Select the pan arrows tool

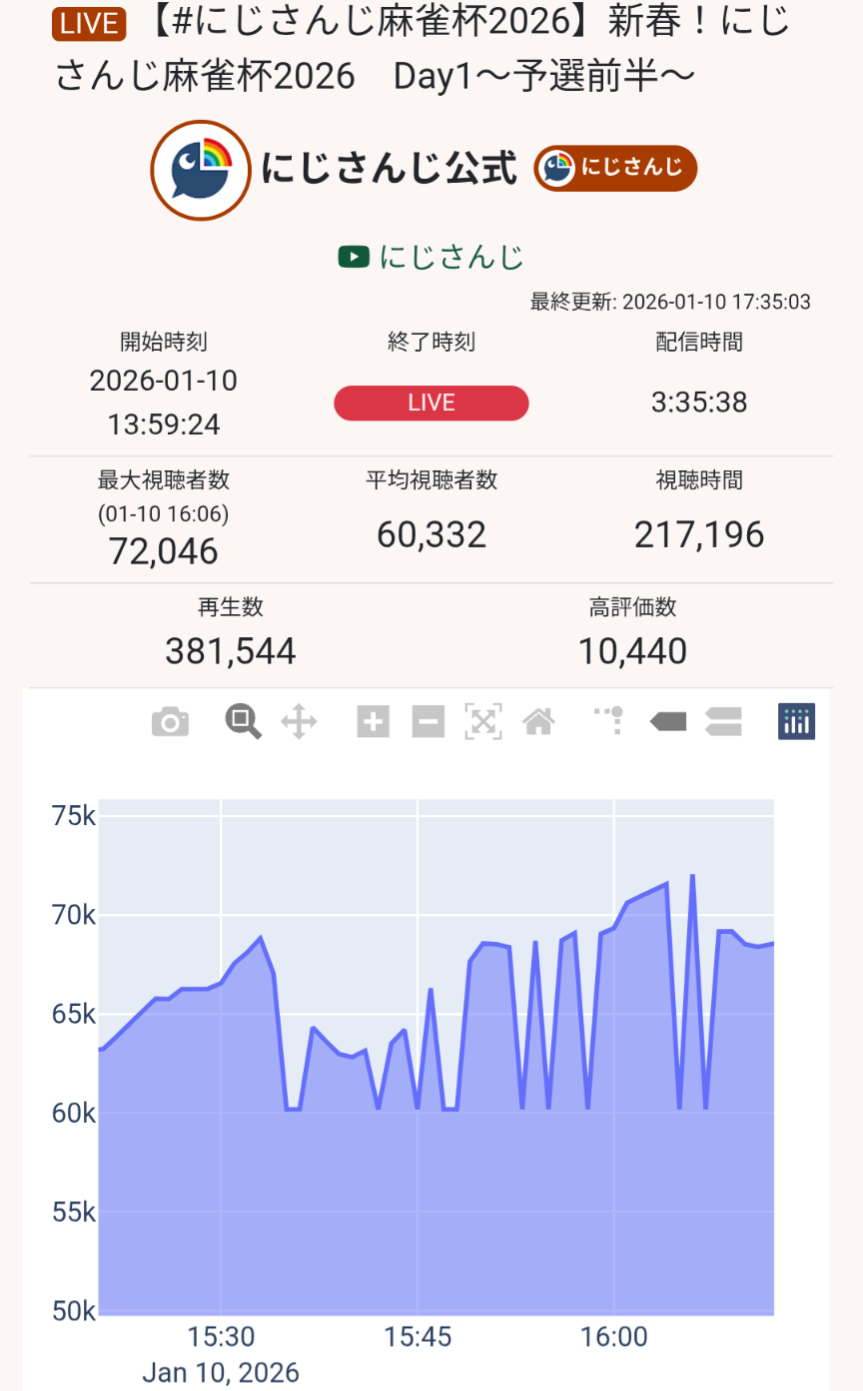[299, 721]
